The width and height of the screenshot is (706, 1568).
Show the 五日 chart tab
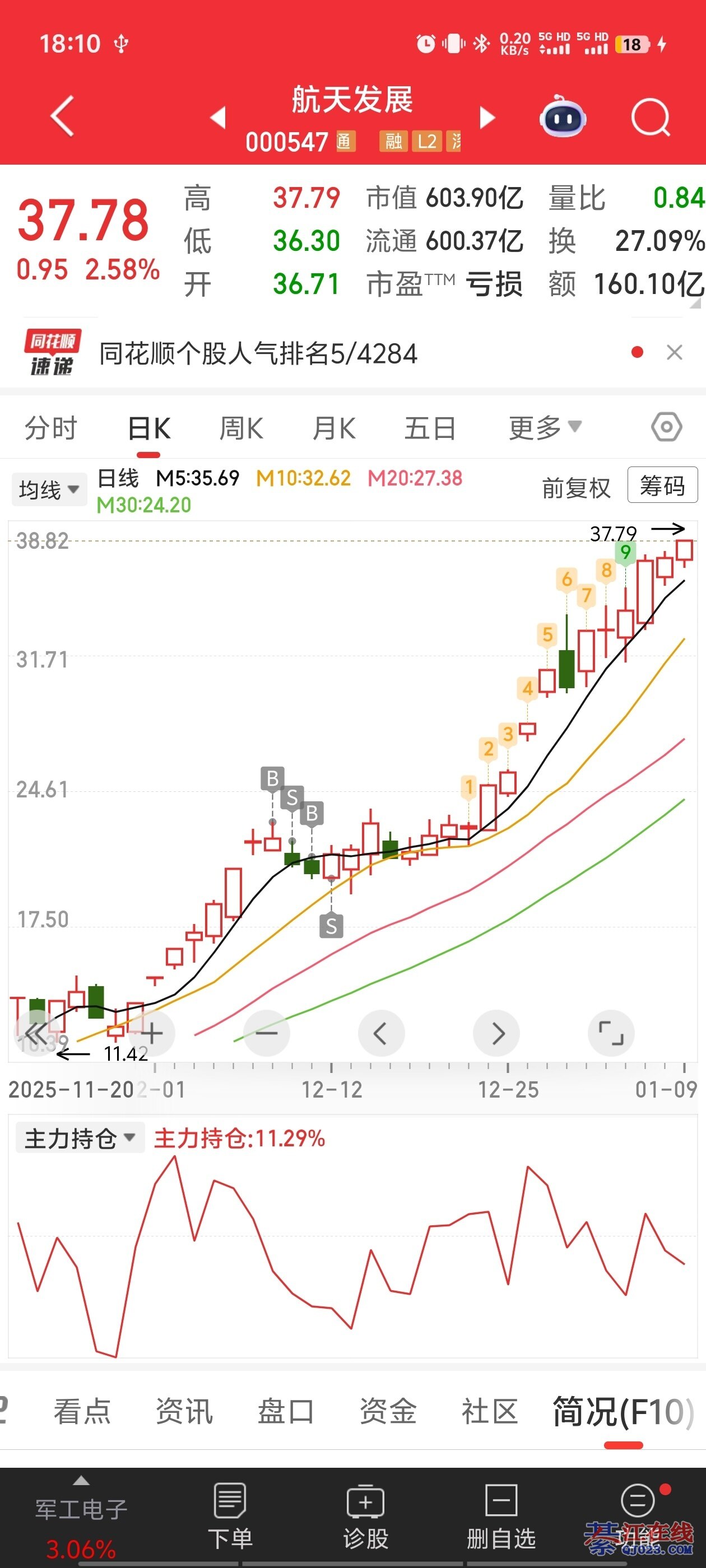[x=430, y=428]
